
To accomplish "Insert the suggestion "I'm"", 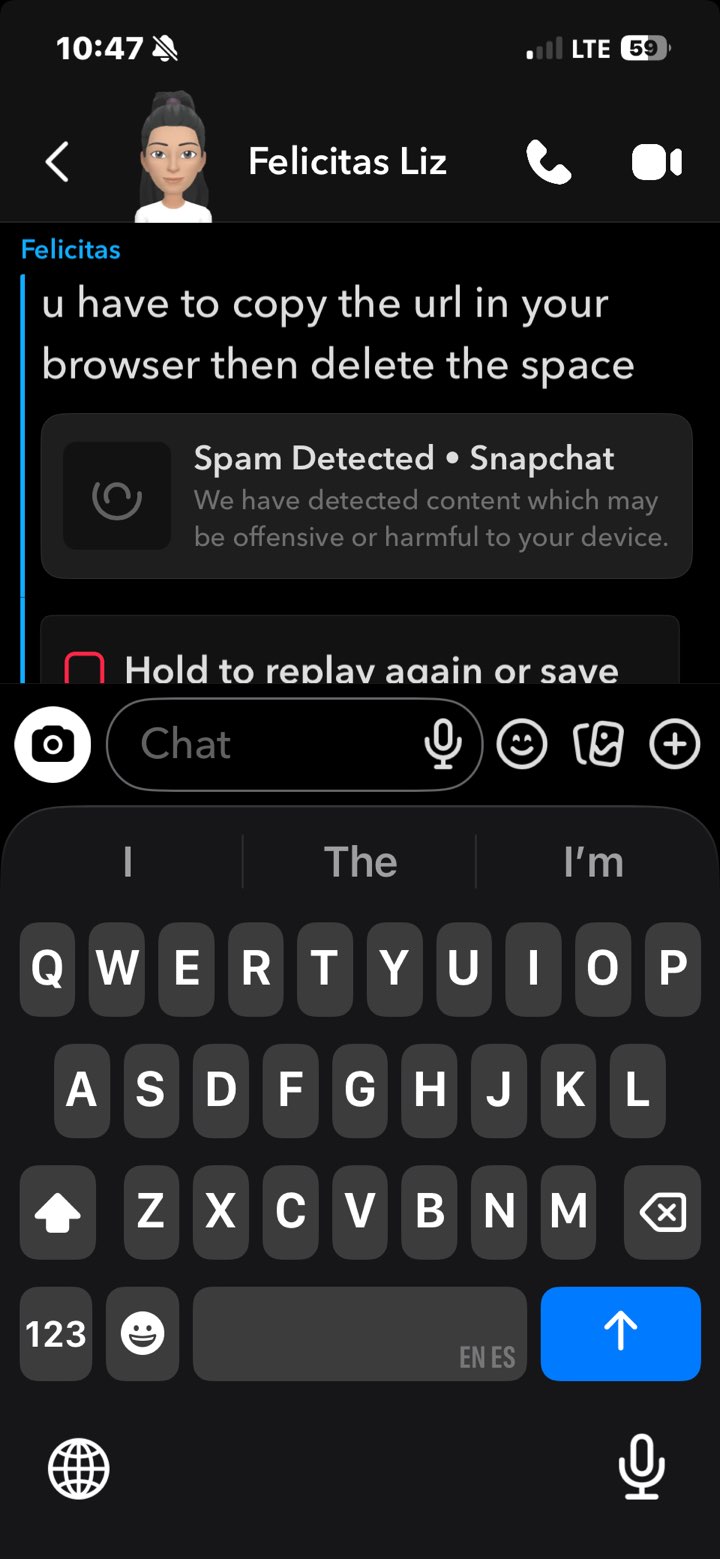I will [593, 862].
